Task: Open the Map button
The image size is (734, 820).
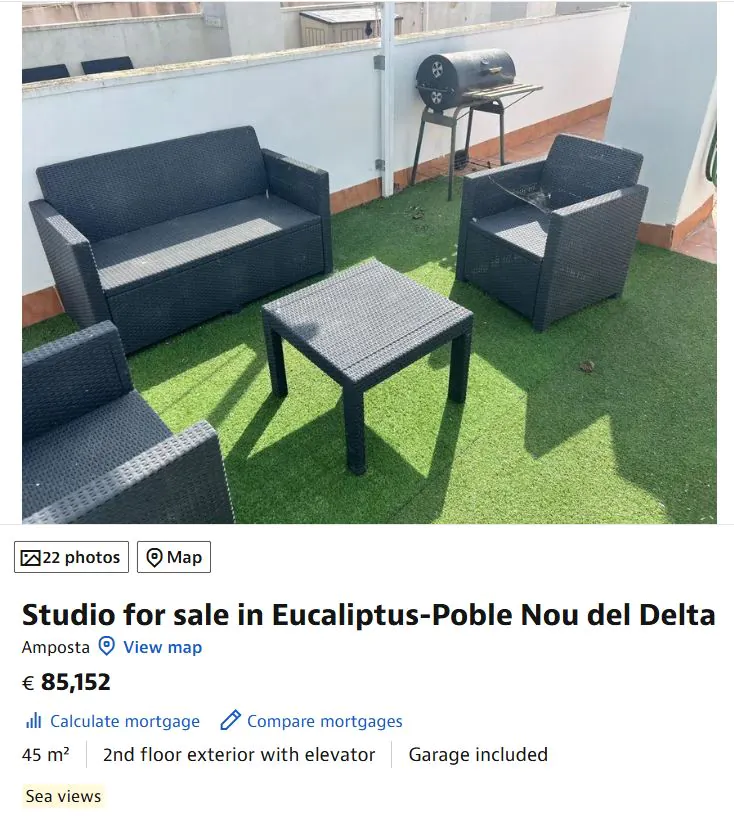Action: pos(173,558)
